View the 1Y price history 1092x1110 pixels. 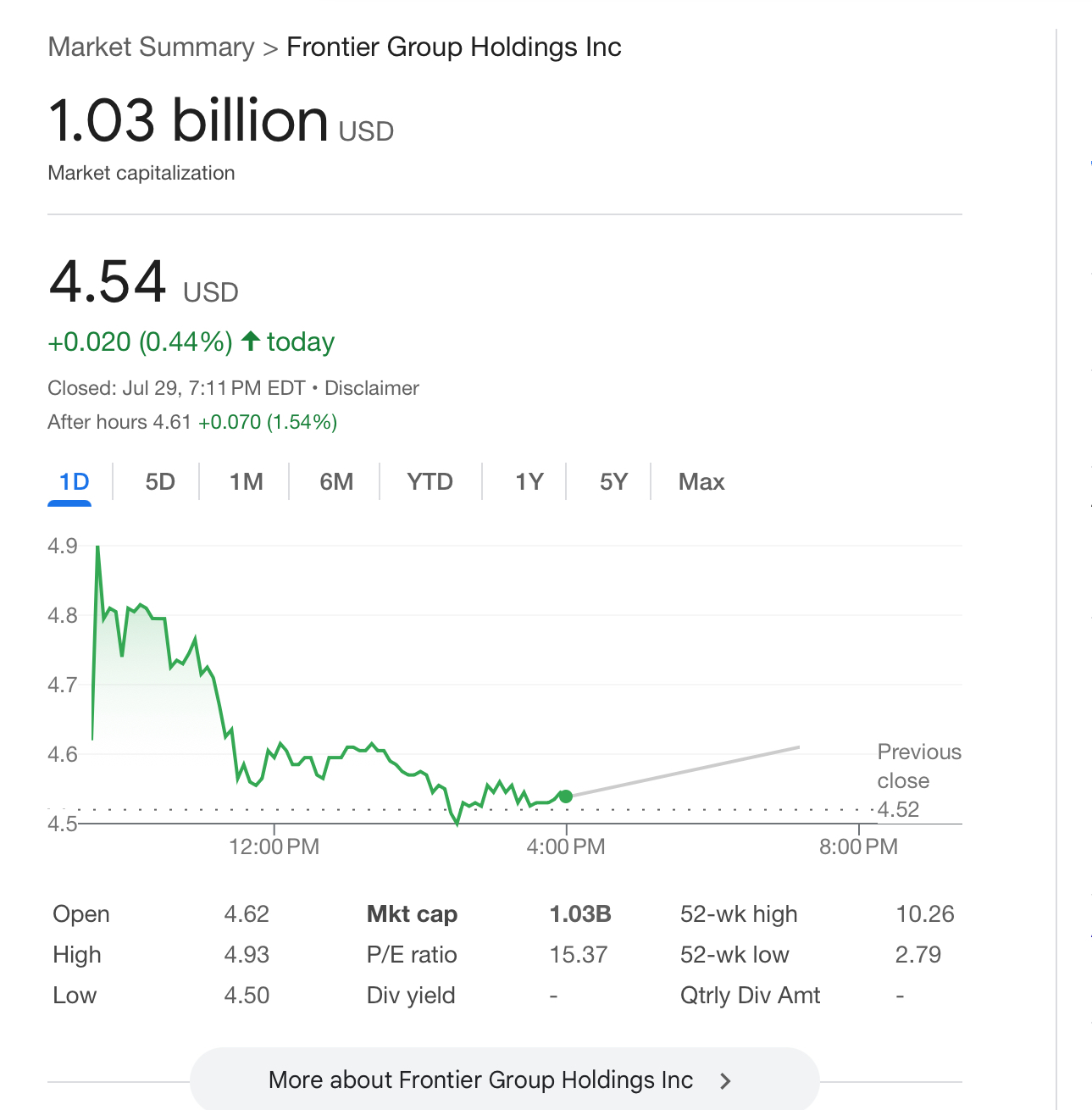[x=529, y=482]
